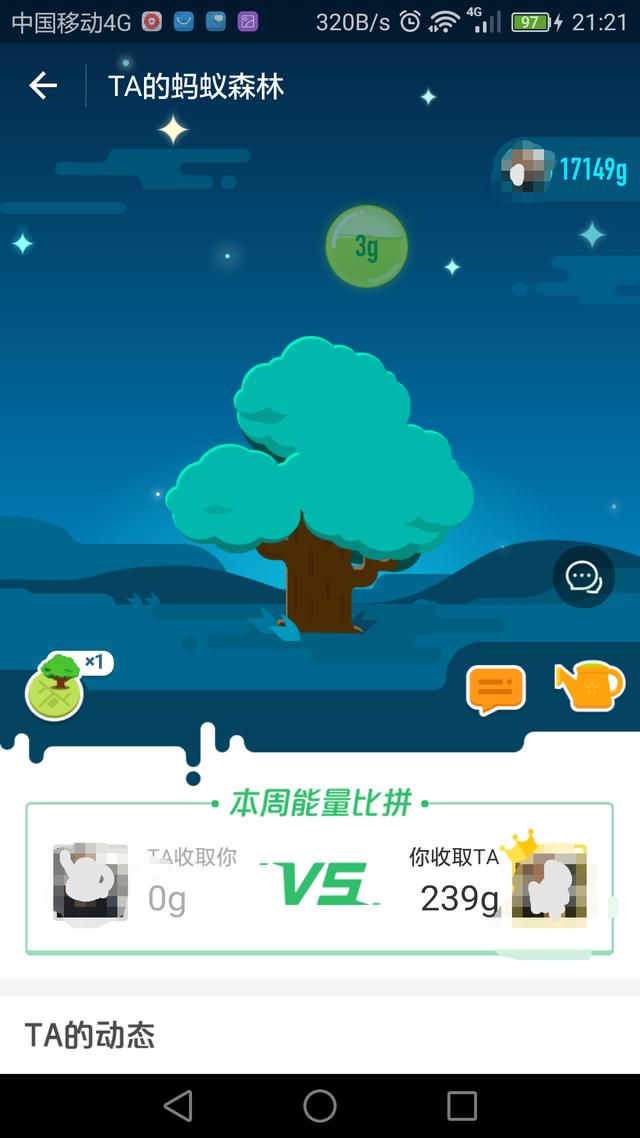Collect the 3g energy bubble

366,246
